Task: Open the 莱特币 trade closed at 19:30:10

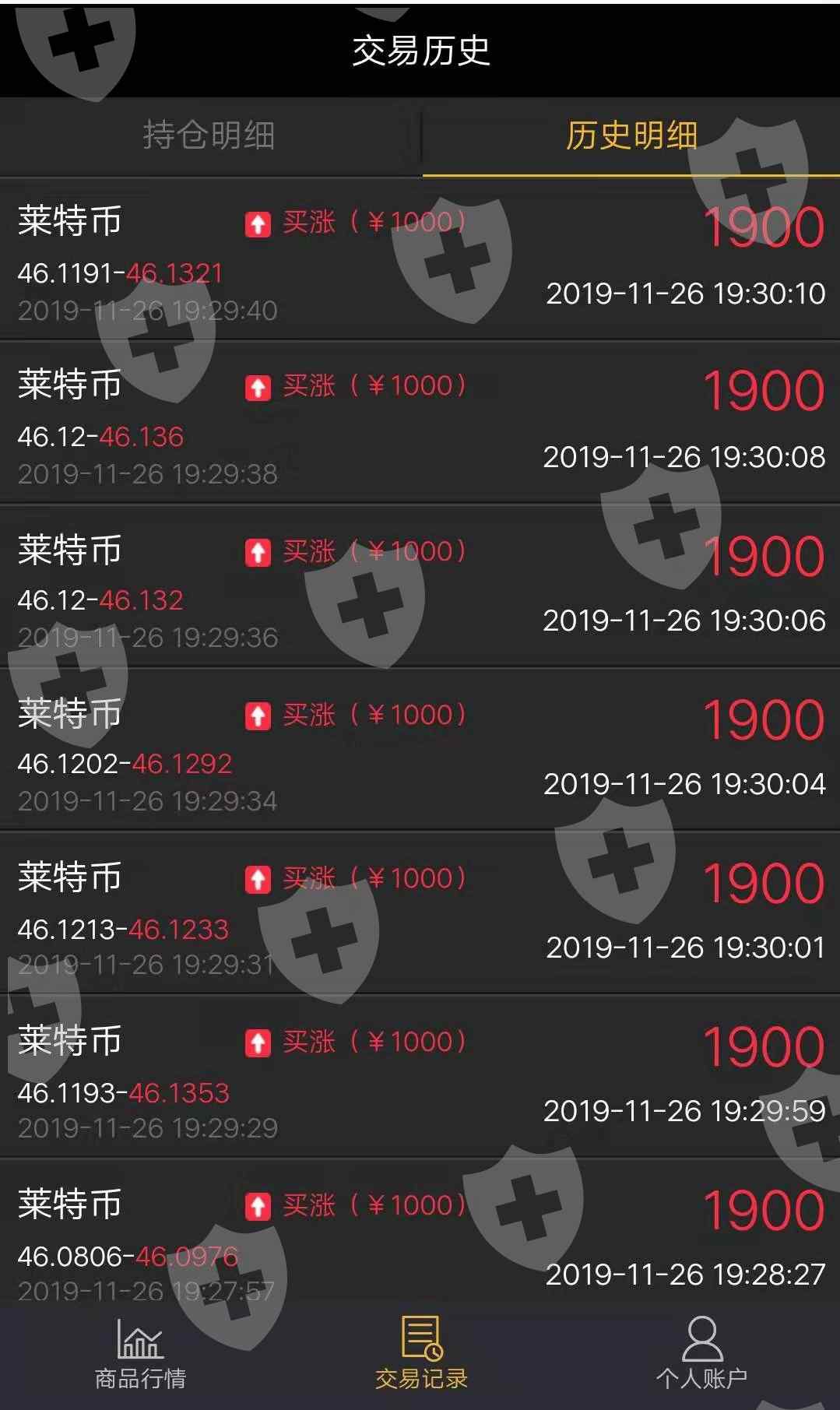Action: pos(420,261)
